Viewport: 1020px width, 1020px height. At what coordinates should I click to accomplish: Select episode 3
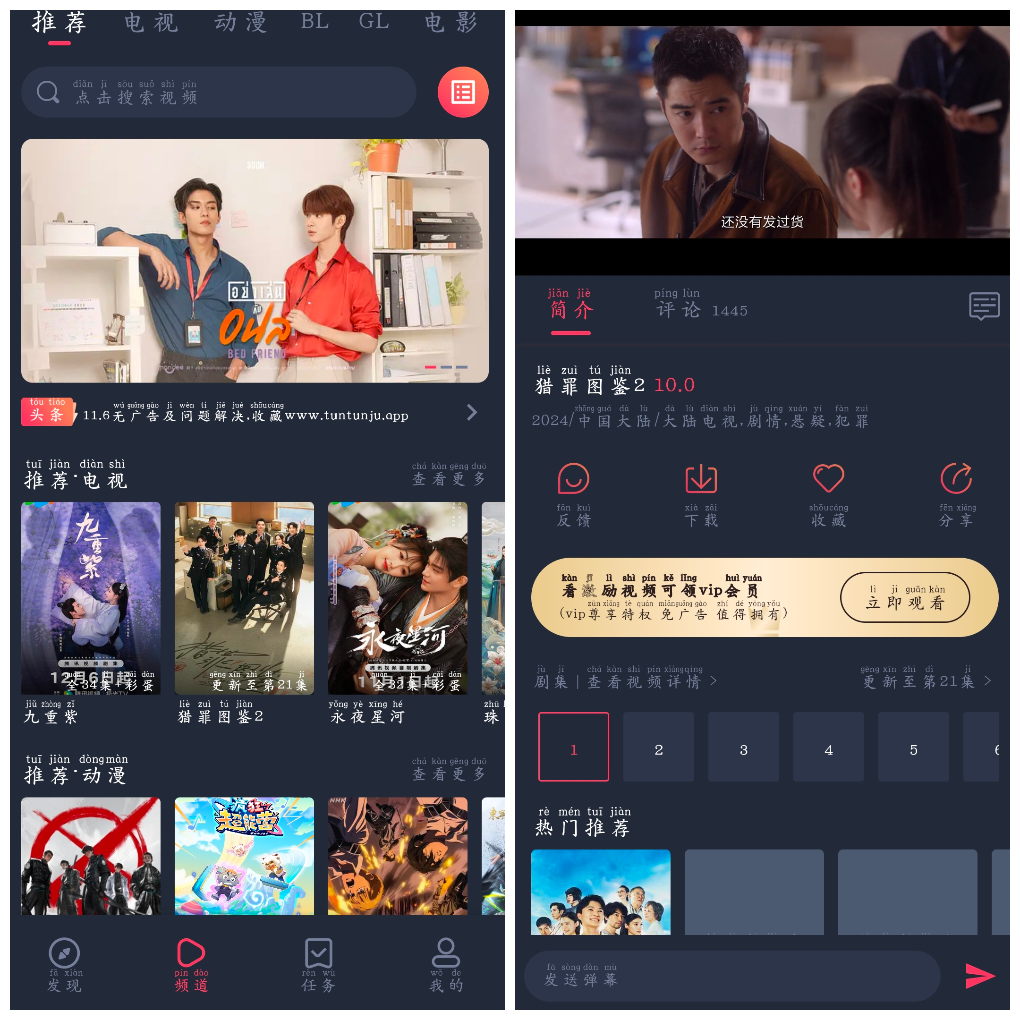(x=743, y=747)
